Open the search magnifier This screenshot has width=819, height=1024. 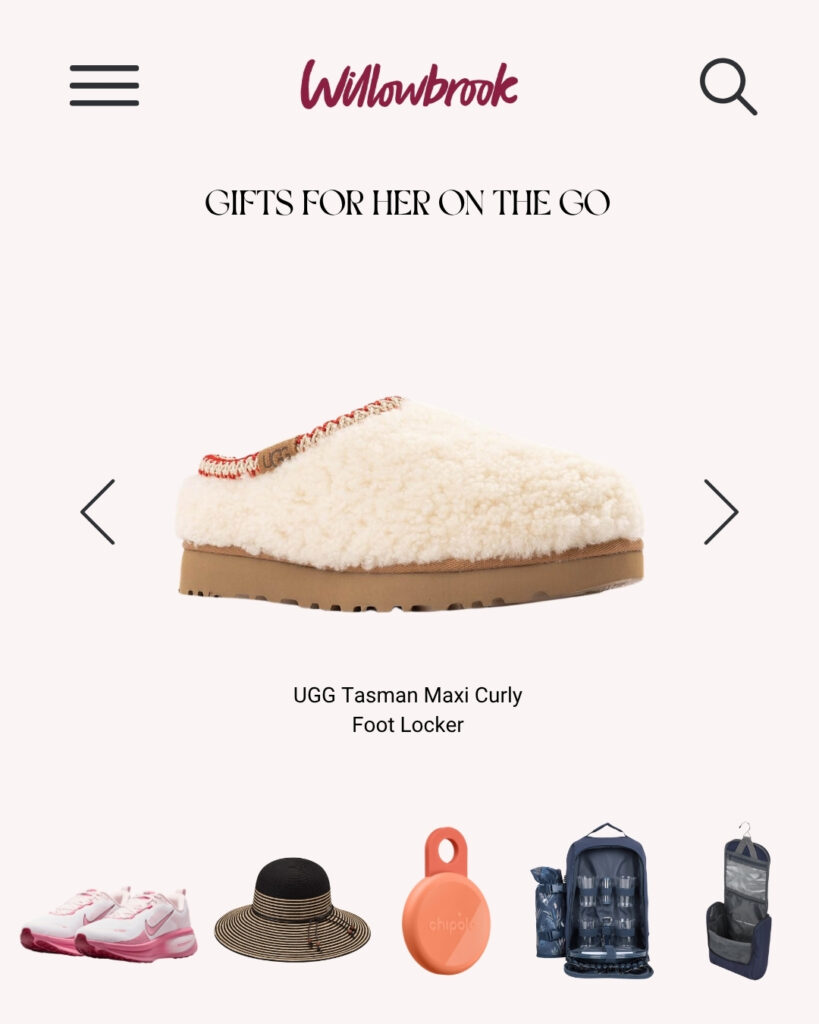[727, 86]
